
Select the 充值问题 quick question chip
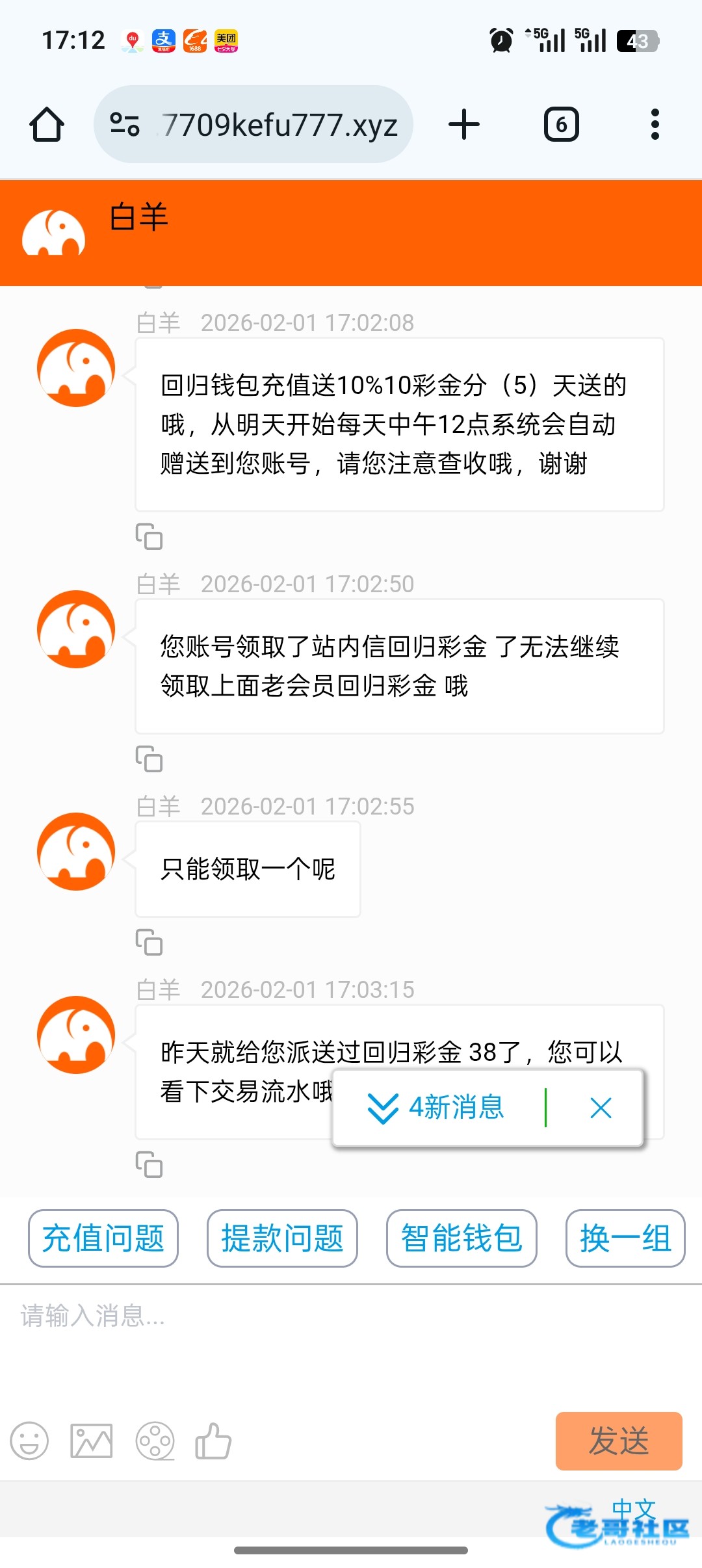pyautogui.click(x=103, y=1238)
